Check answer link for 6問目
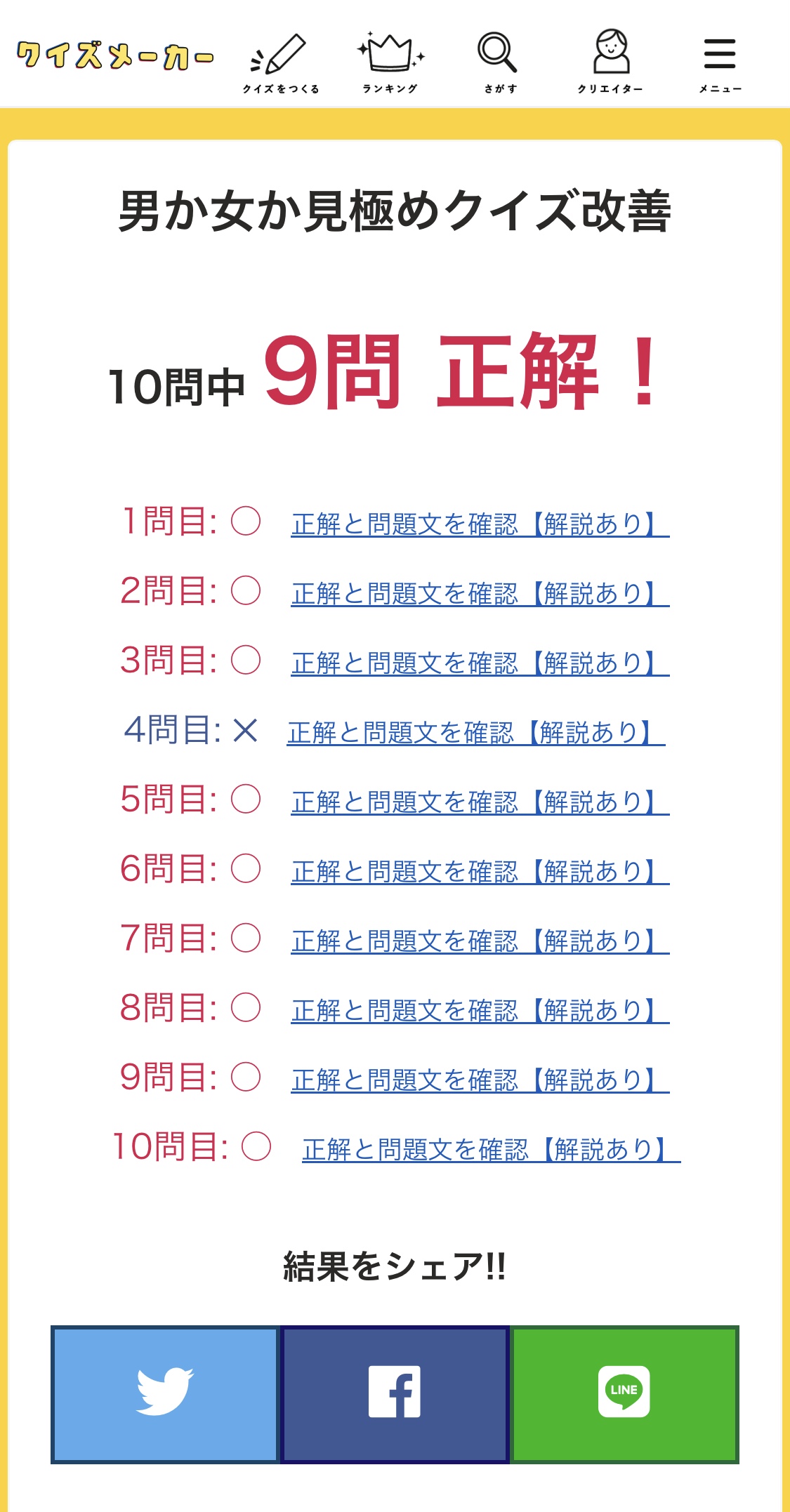The width and height of the screenshot is (790, 1512). pyautogui.click(x=480, y=871)
